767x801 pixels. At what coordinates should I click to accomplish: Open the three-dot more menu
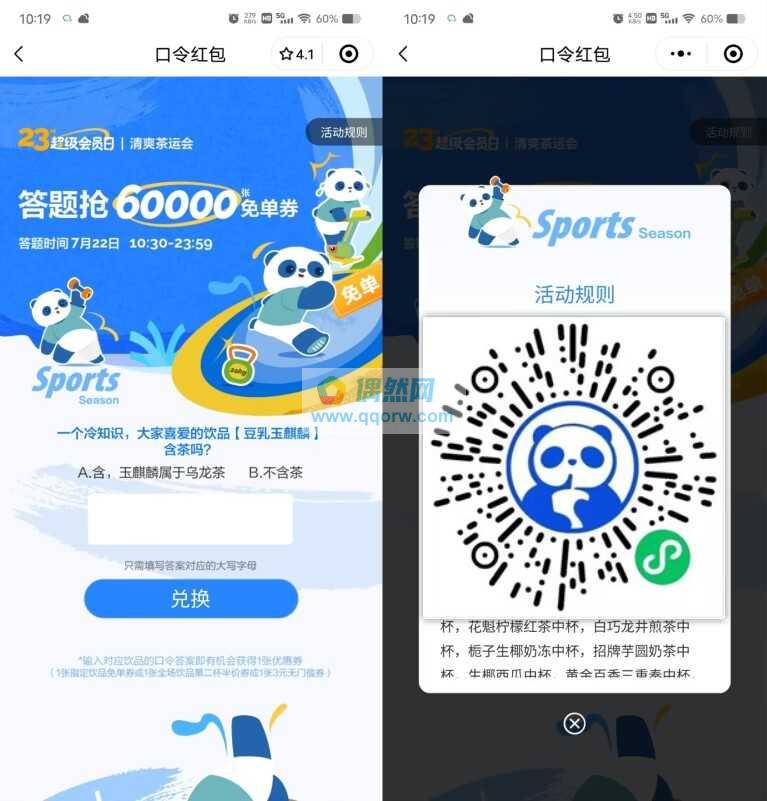tap(681, 54)
